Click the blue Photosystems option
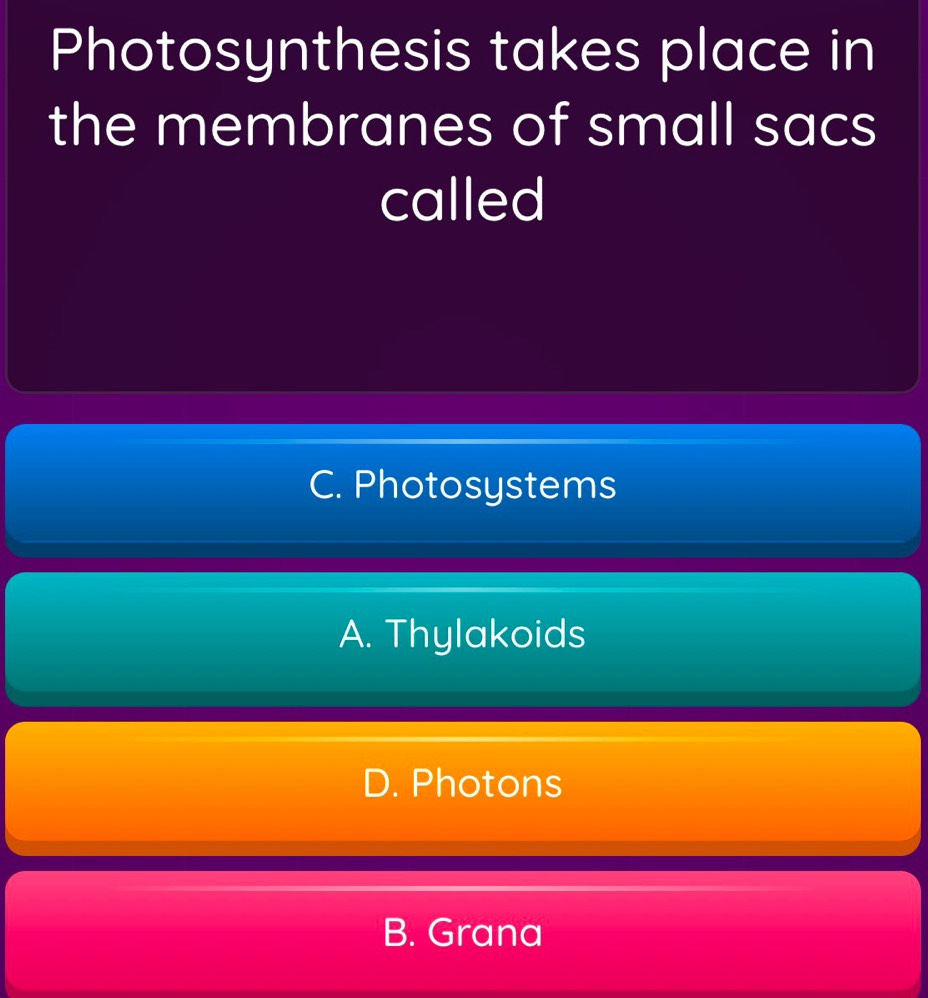The width and height of the screenshot is (928, 998). coord(463,487)
